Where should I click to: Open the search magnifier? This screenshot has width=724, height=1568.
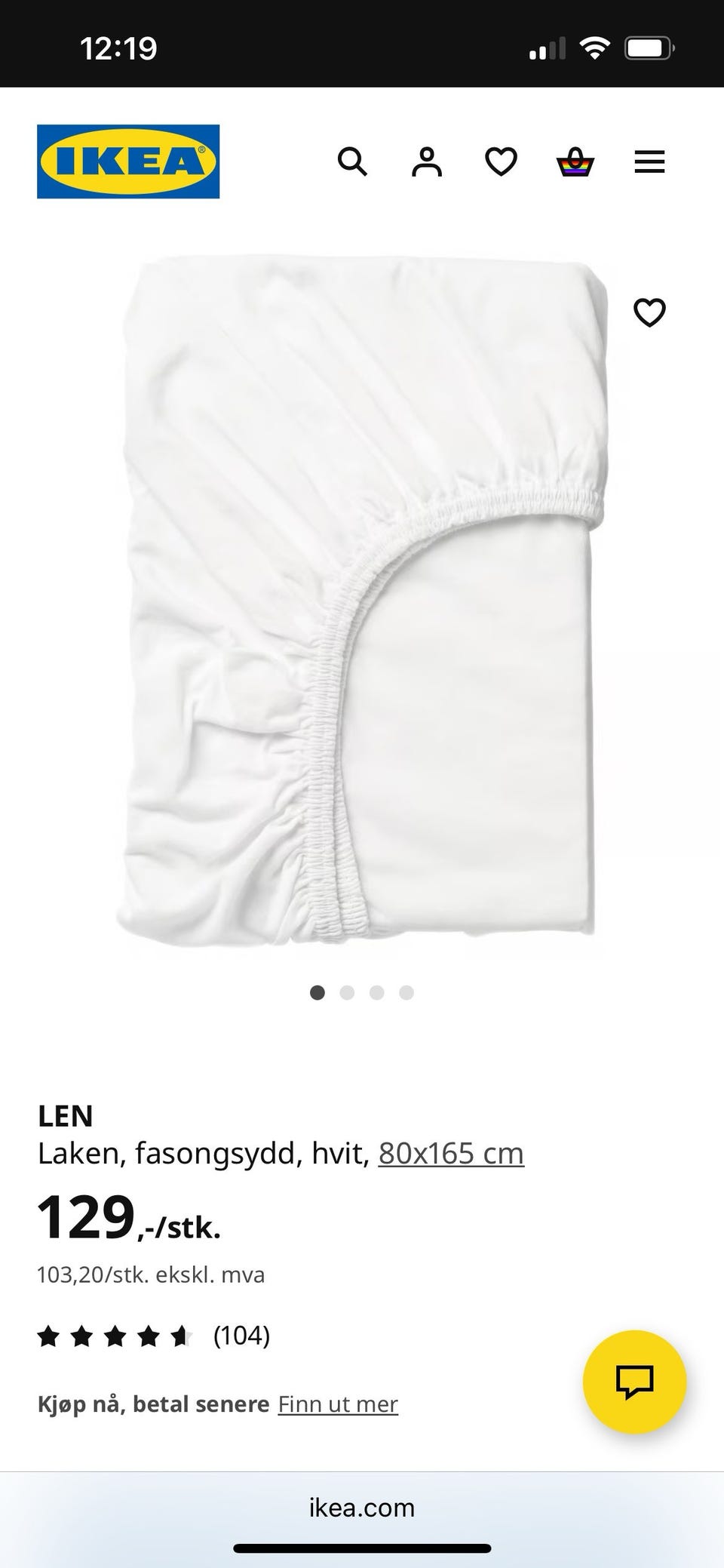point(352,161)
